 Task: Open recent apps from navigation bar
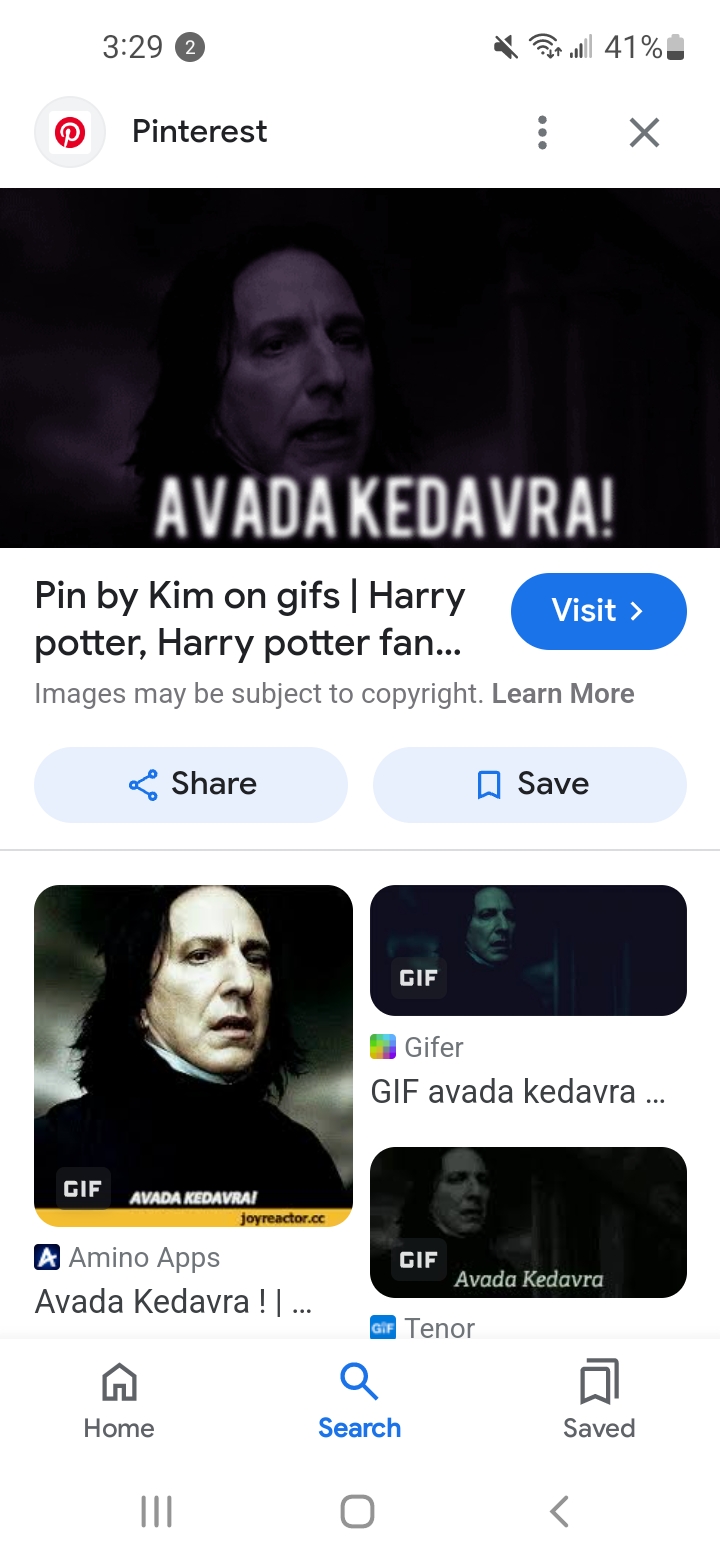[x=157, y=1511]
